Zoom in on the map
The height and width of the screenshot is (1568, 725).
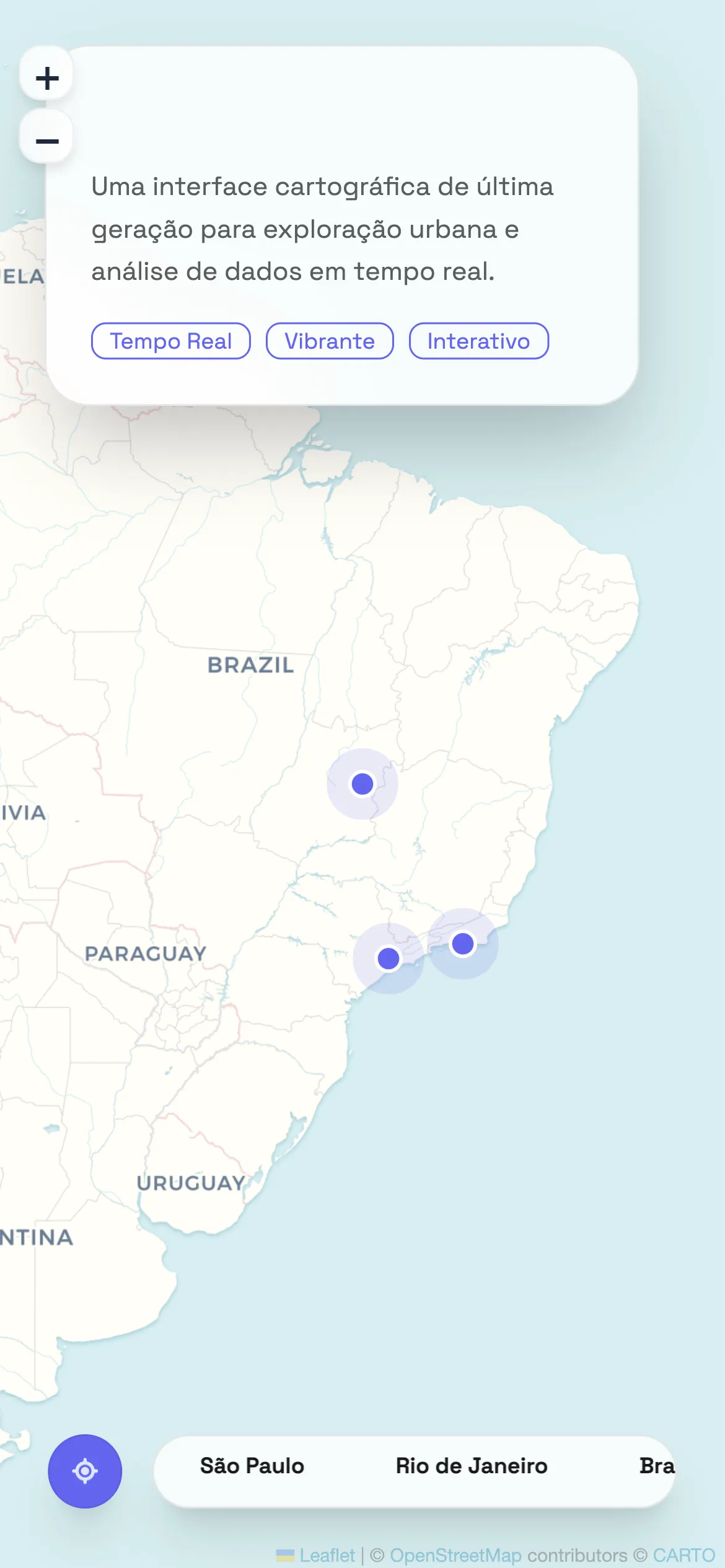(x=47, y=78)
